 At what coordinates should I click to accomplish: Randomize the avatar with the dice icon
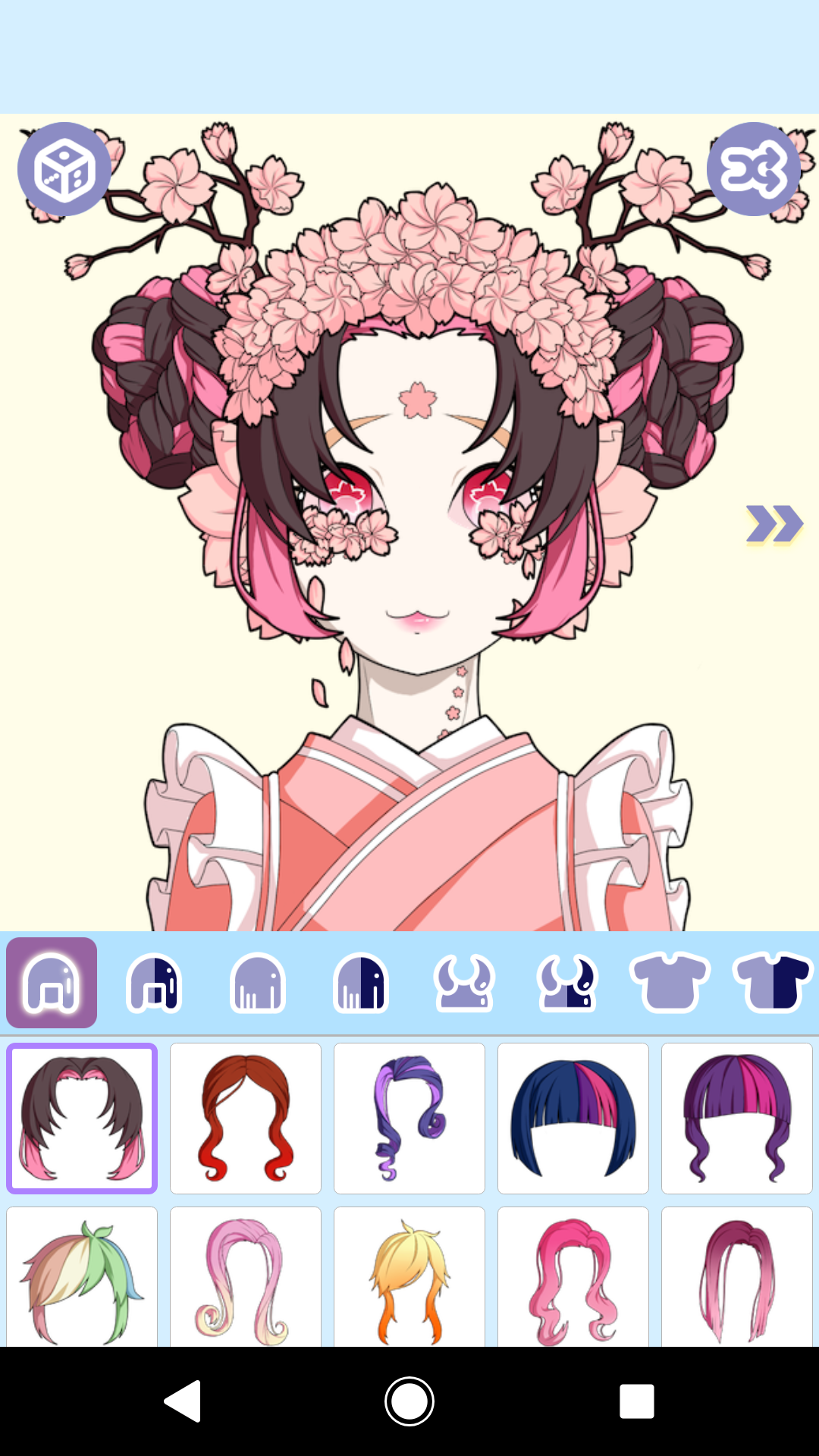click(64, 168)
